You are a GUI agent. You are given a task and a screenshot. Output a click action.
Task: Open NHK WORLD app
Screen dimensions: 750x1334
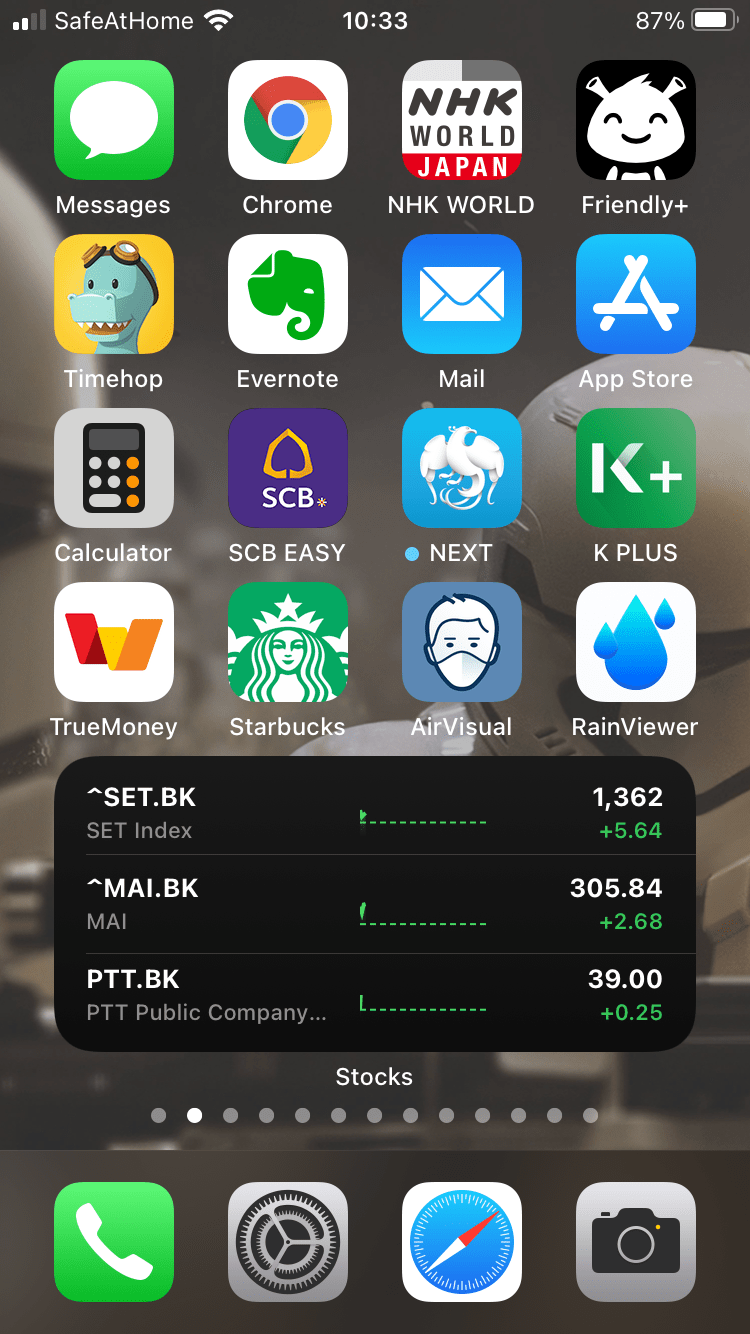[x=461, y=120]
